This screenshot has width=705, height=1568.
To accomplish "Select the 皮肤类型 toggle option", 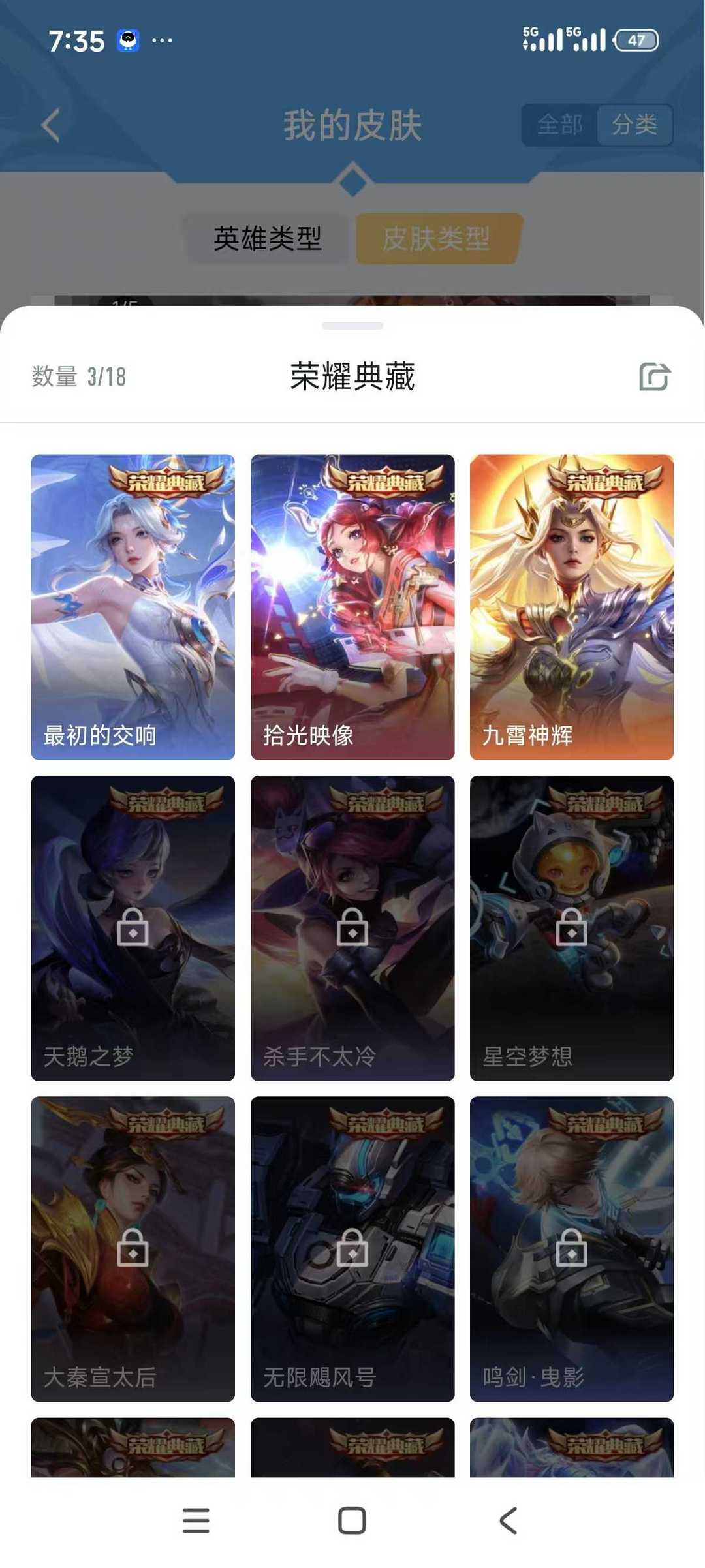I will pos(439,239).
